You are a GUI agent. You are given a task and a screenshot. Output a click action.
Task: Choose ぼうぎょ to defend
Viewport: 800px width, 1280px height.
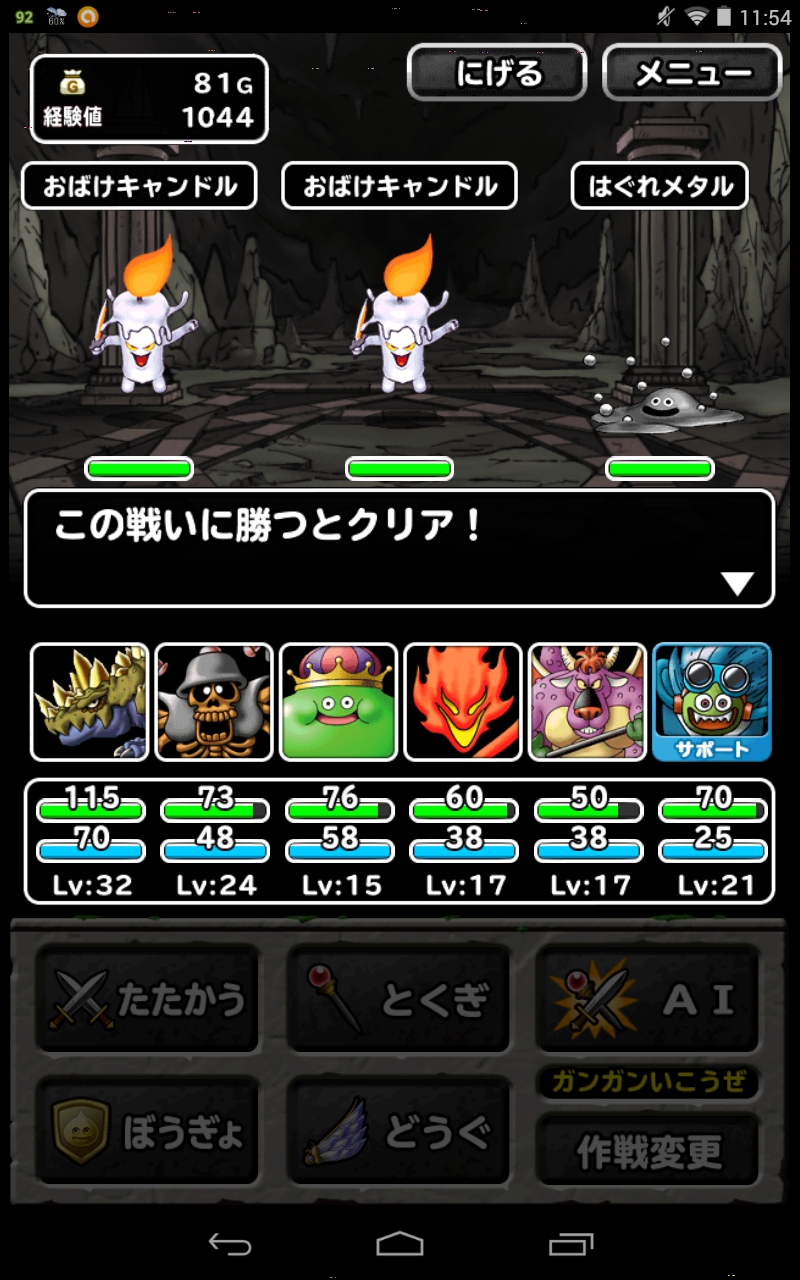148,1133
